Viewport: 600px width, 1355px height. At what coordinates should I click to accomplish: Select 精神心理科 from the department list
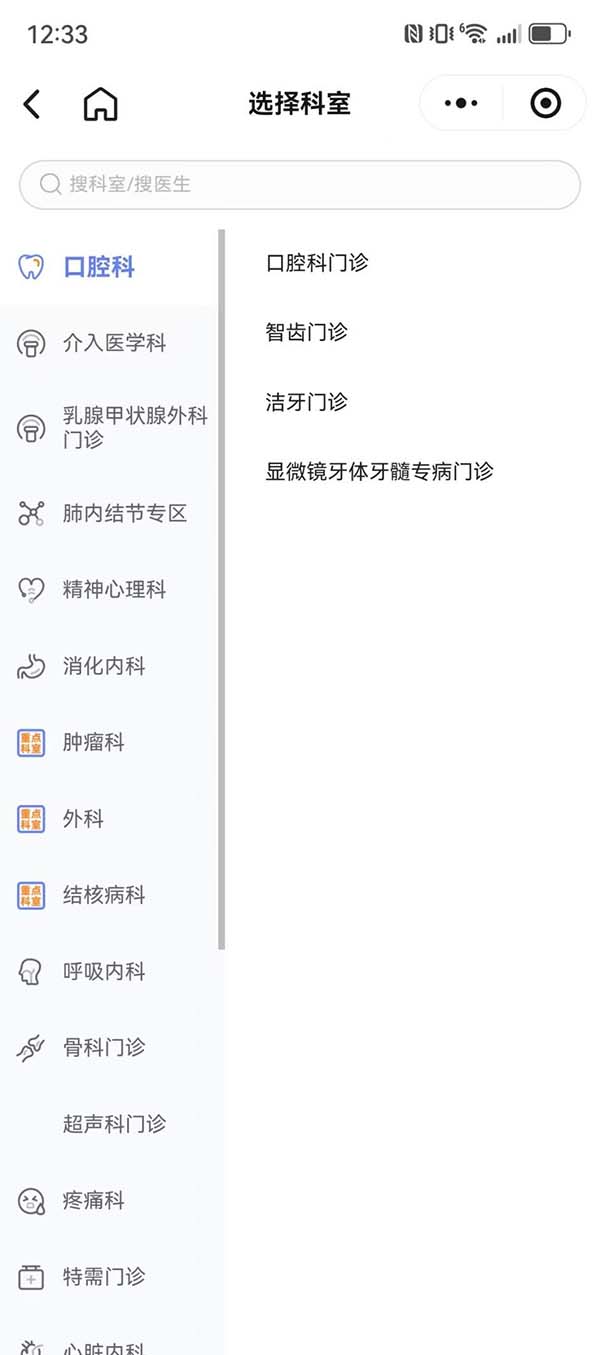(x=114, y=590)
